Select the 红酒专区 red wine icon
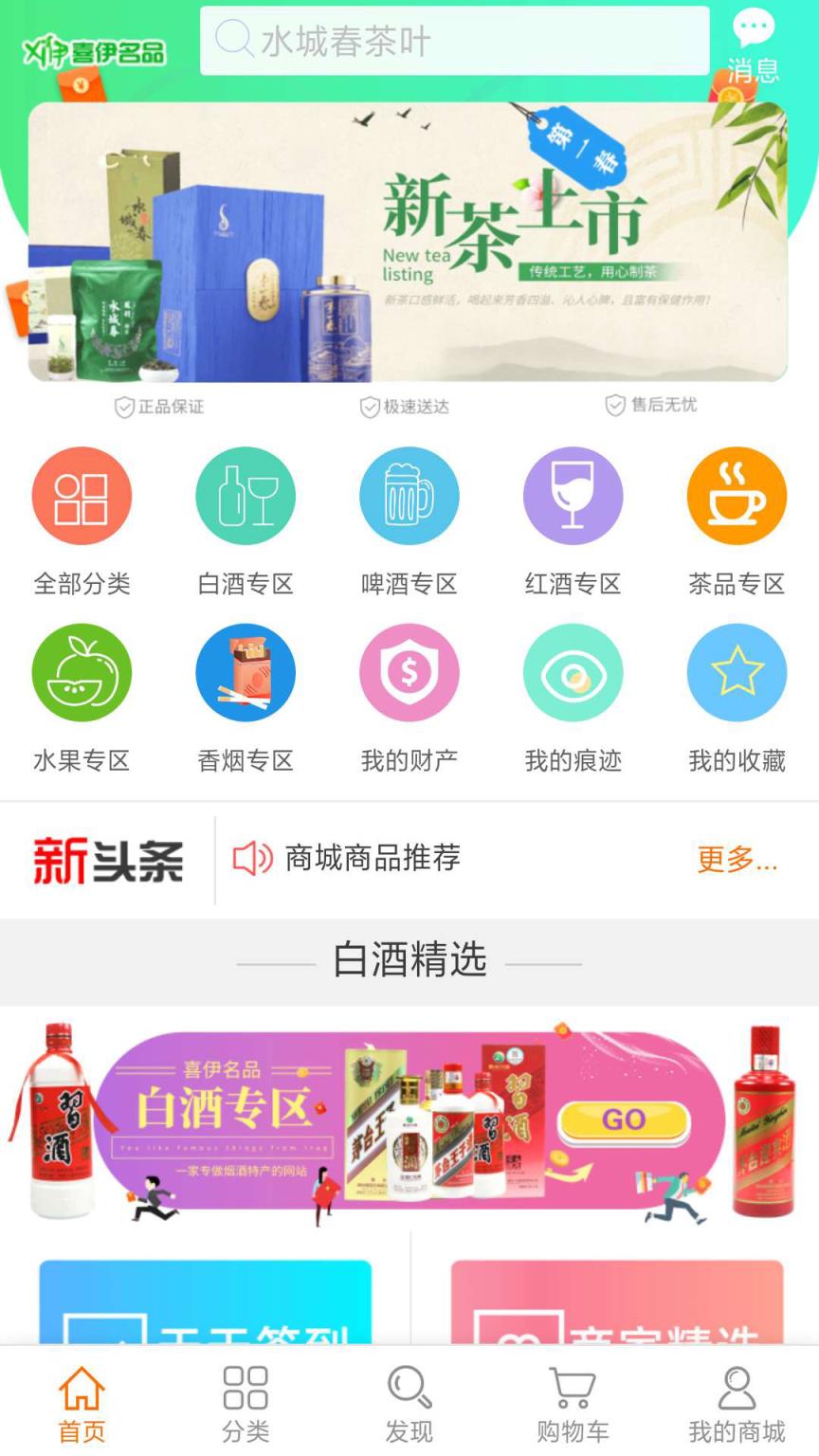The image size is (819, 1456). 573,496
